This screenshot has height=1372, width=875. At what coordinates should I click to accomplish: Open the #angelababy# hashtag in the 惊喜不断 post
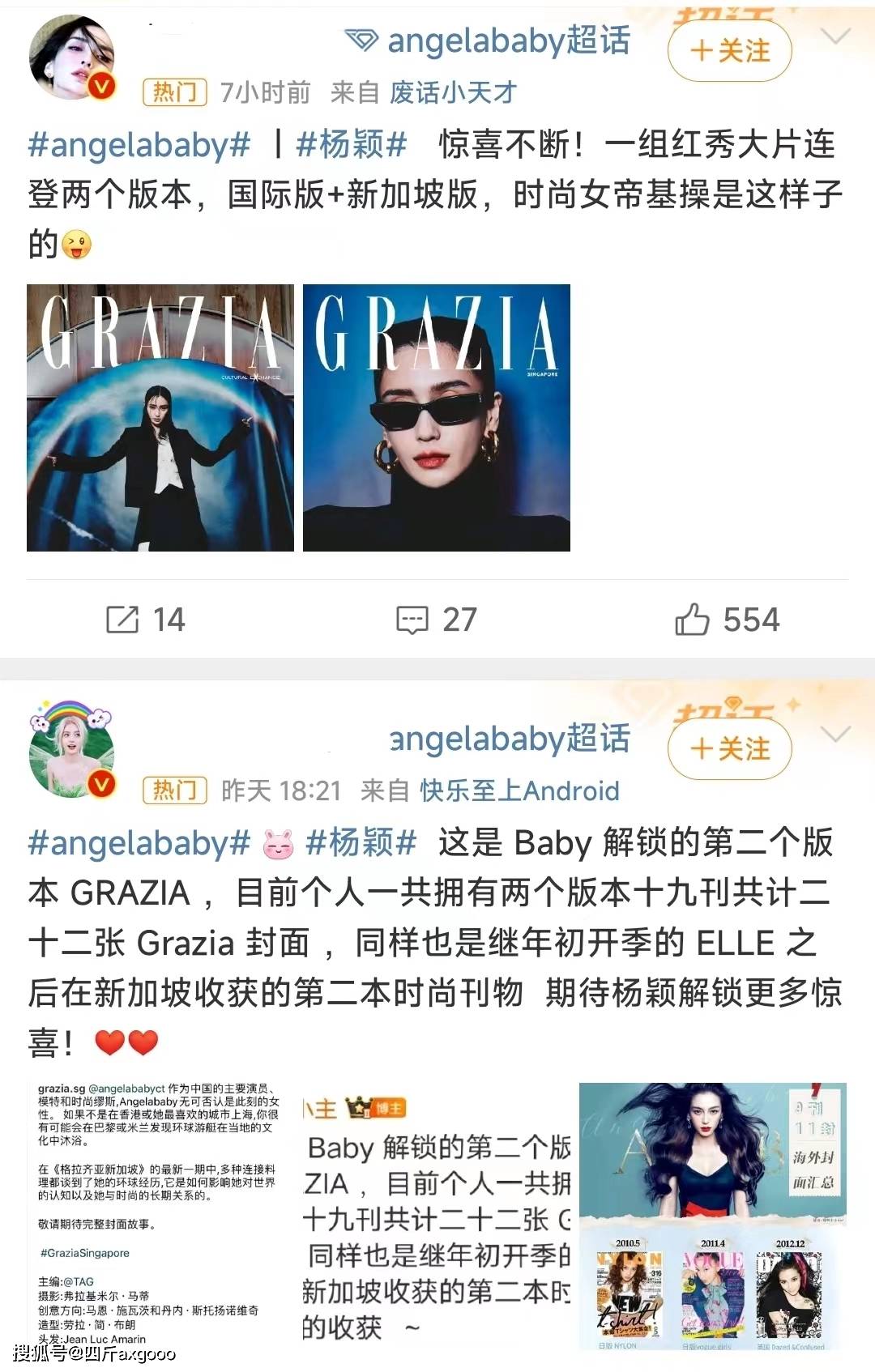[139, 145]
